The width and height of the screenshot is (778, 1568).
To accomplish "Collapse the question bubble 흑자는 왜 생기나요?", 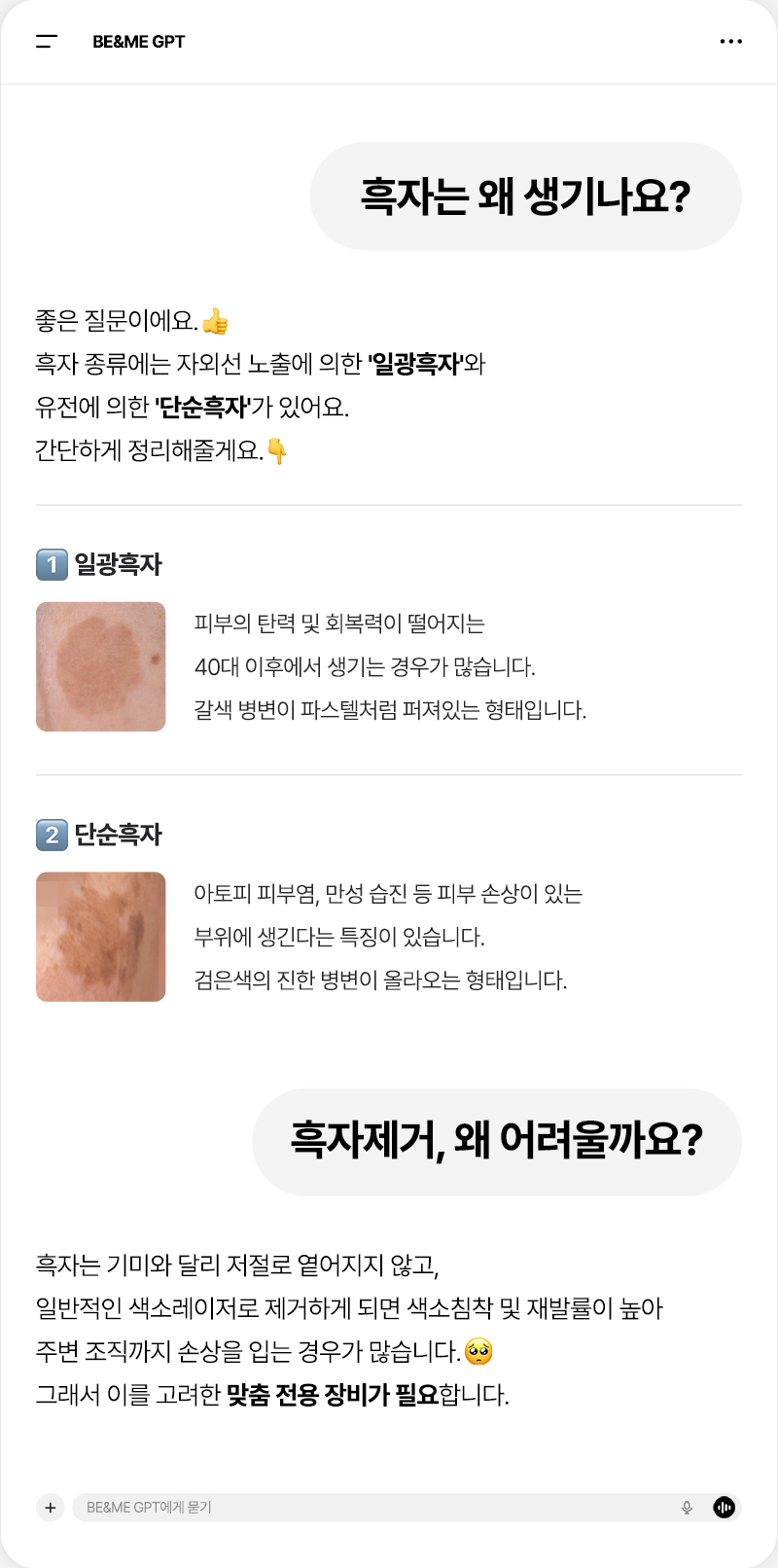I will 523,195.
